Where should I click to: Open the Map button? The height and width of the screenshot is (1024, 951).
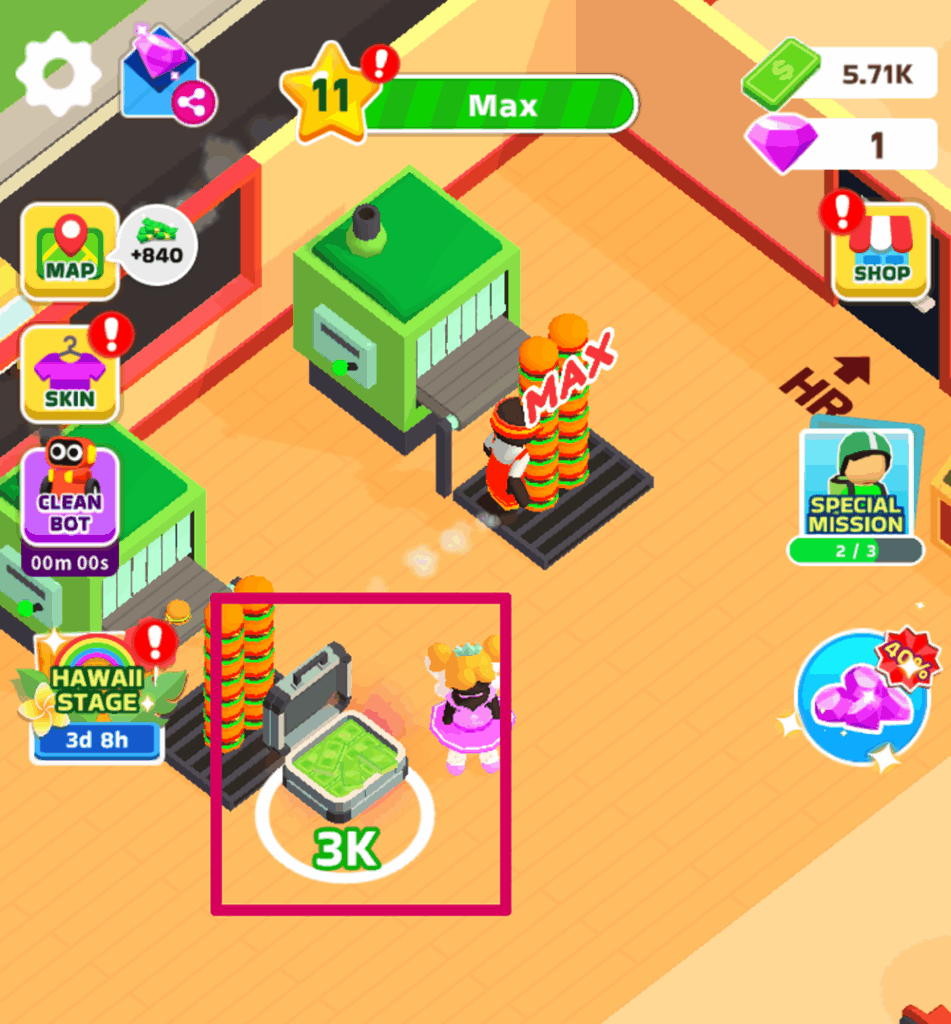pyautogui.click(x=70, y=250)
